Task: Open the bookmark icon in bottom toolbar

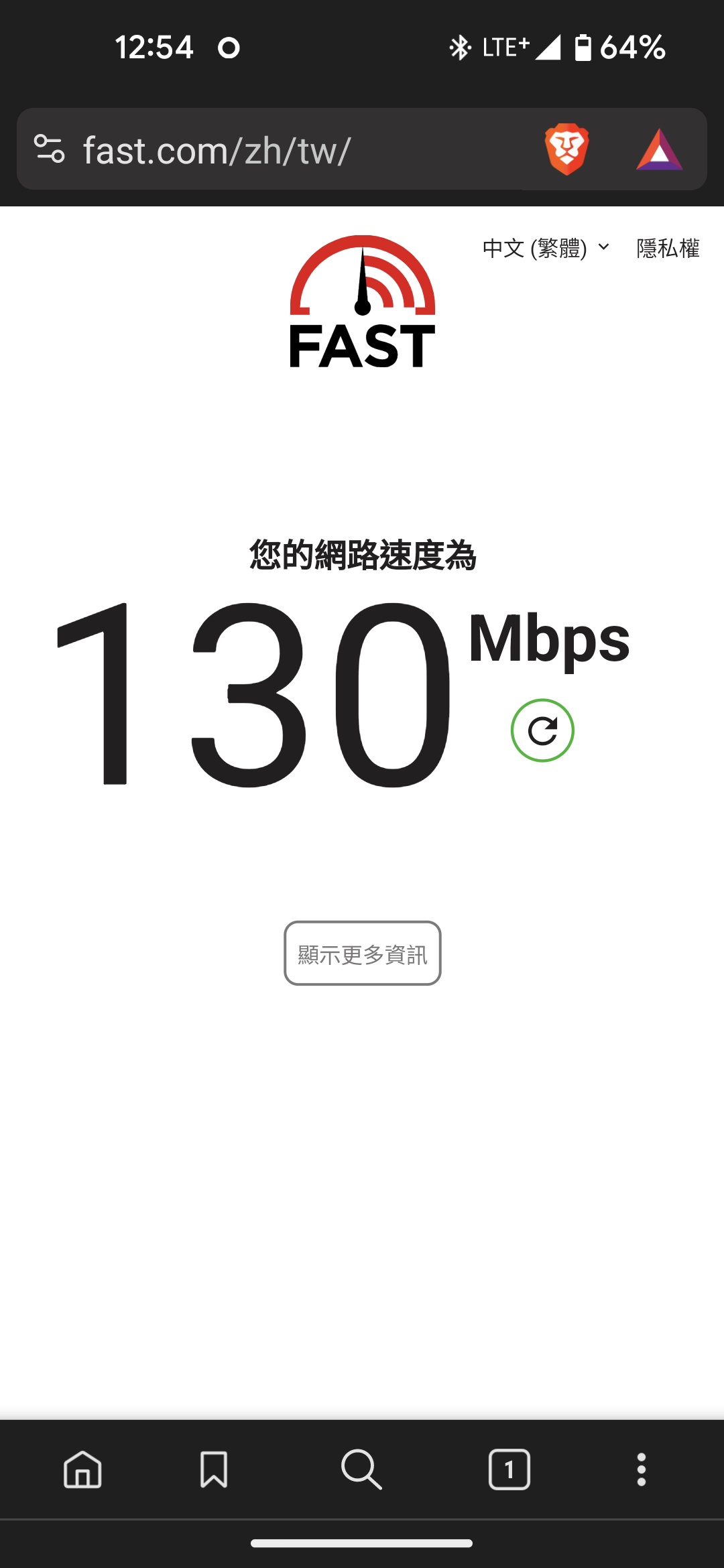Action: [x=214, y=1469]
